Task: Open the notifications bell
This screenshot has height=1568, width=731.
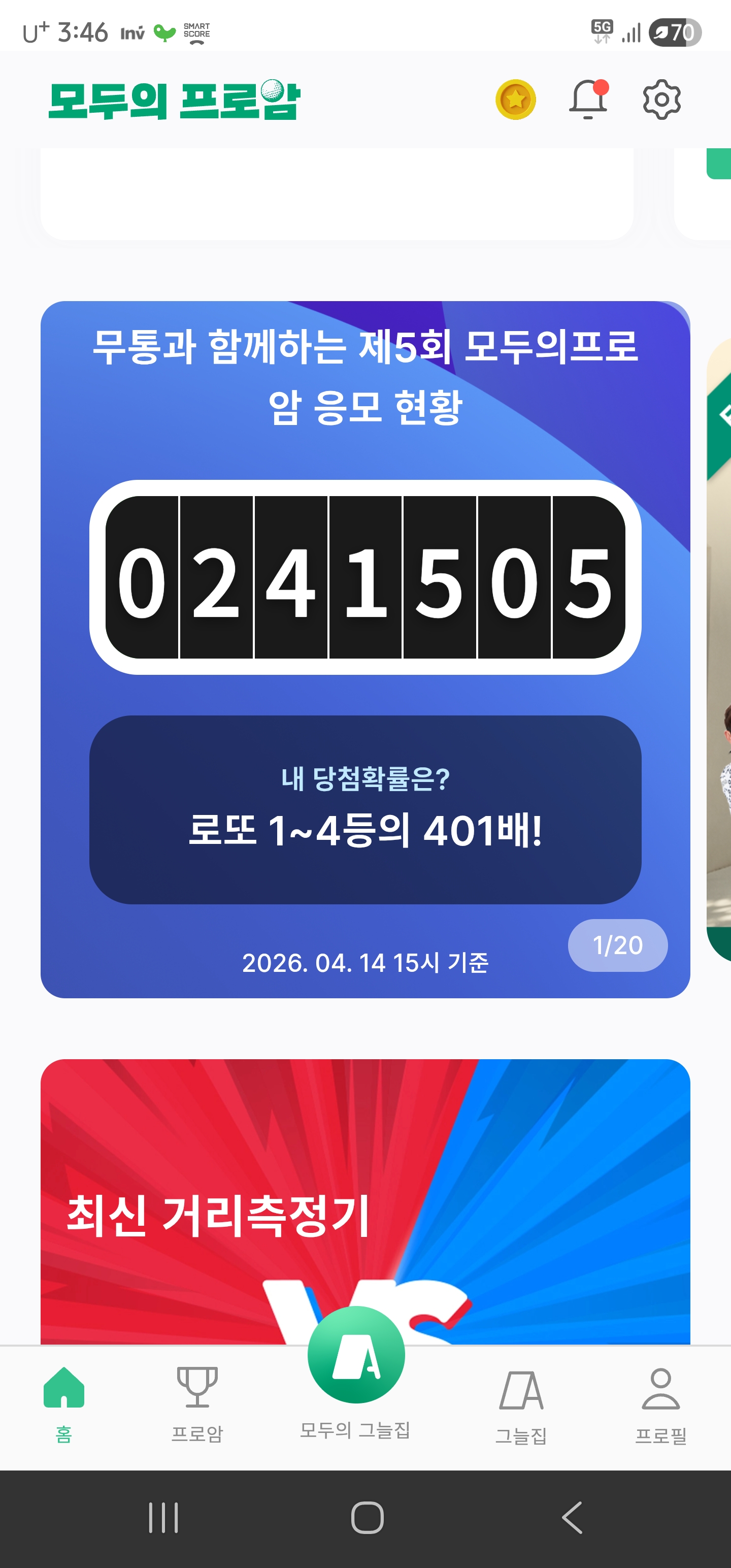Action: (x=588, y=99)
